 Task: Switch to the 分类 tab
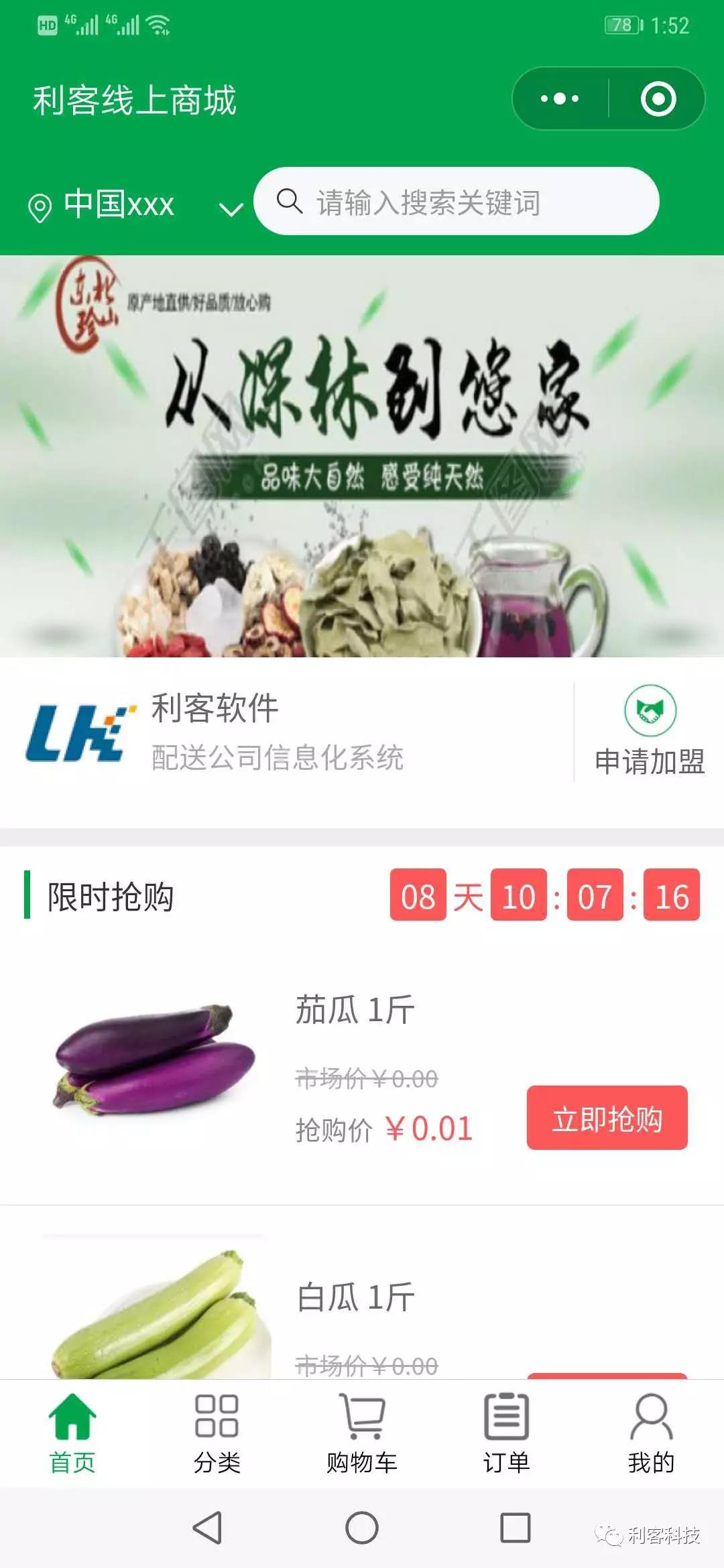(x=217, y=1433)
